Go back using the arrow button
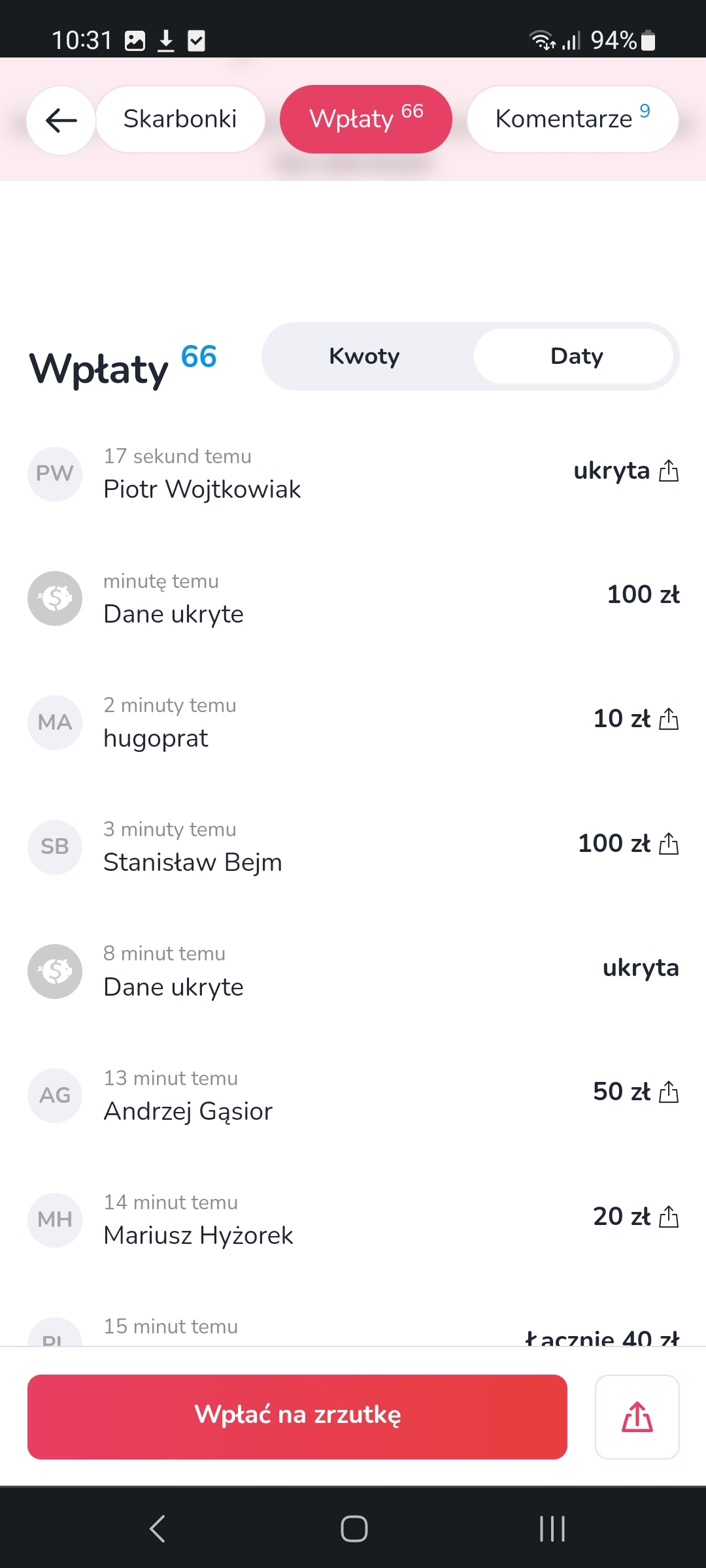 pos(61,120)
